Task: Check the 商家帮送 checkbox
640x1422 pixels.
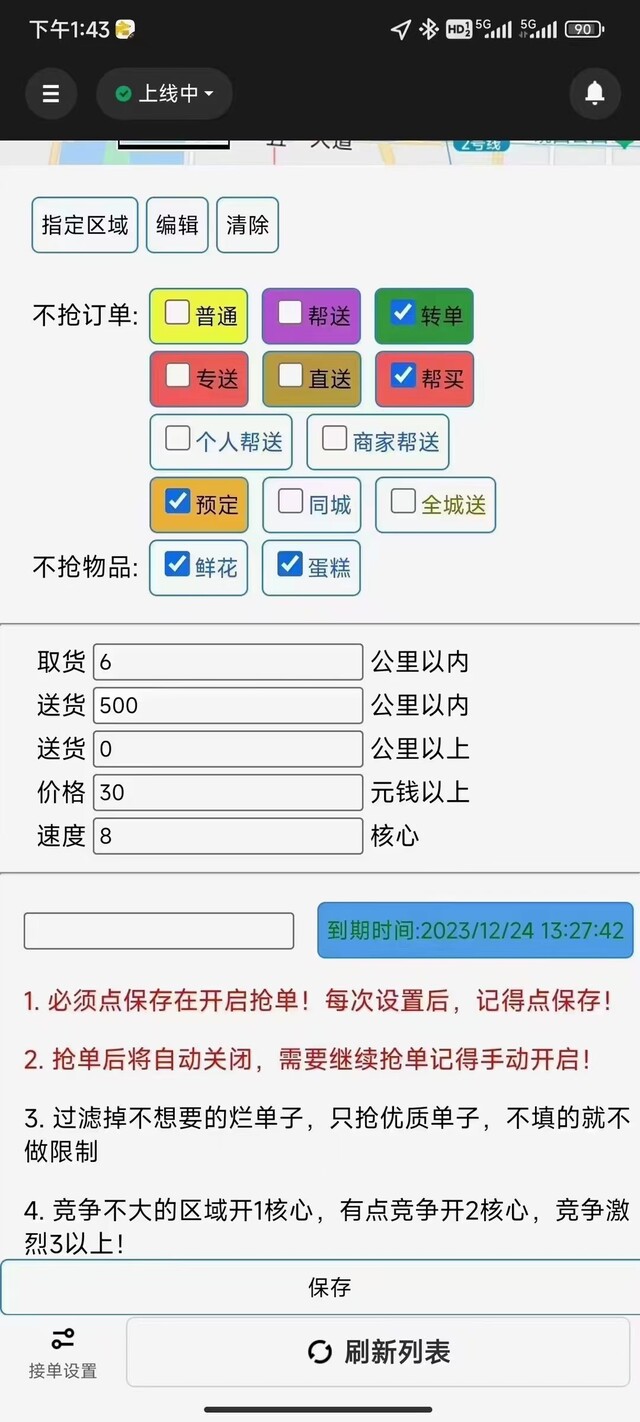Action: coord(334,438)
